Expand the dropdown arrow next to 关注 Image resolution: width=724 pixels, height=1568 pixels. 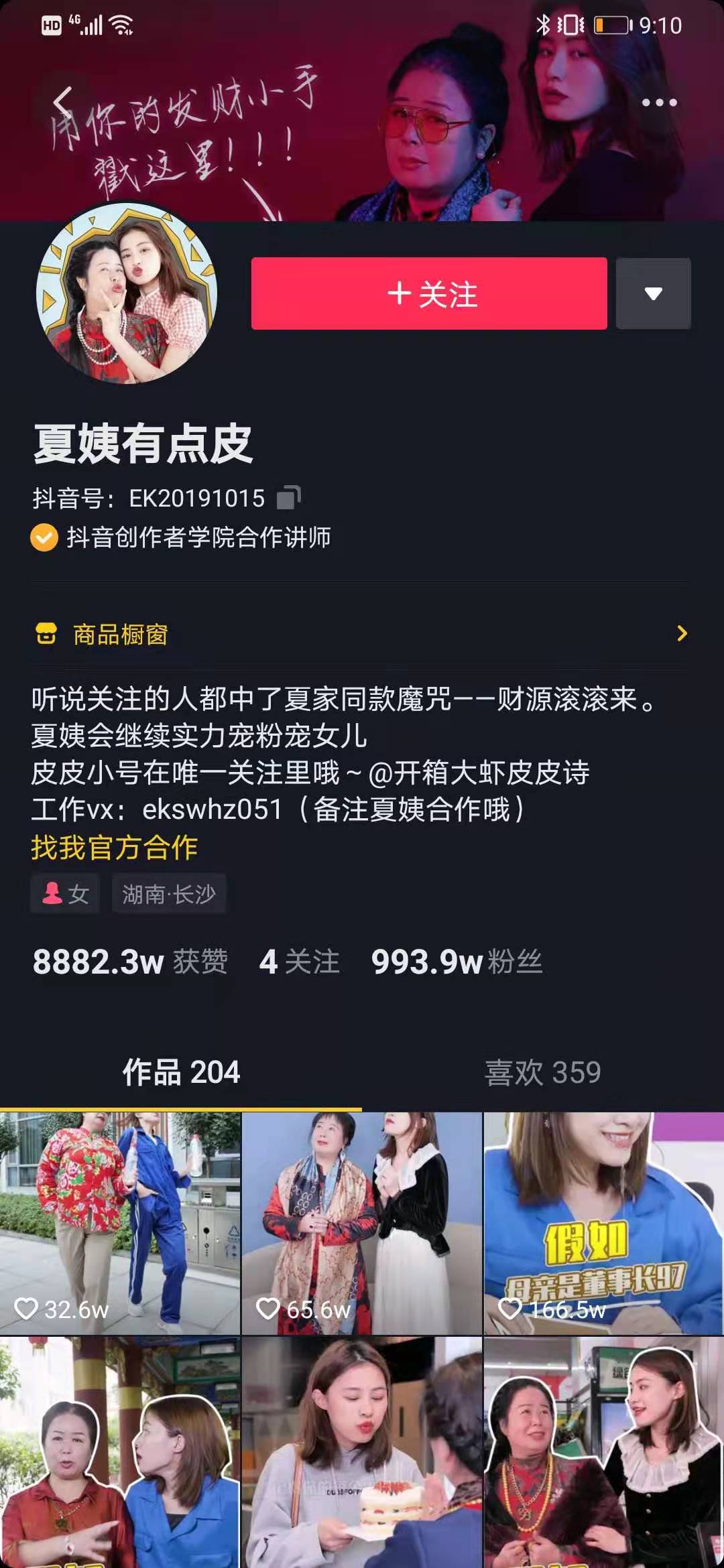click(653, 293)
